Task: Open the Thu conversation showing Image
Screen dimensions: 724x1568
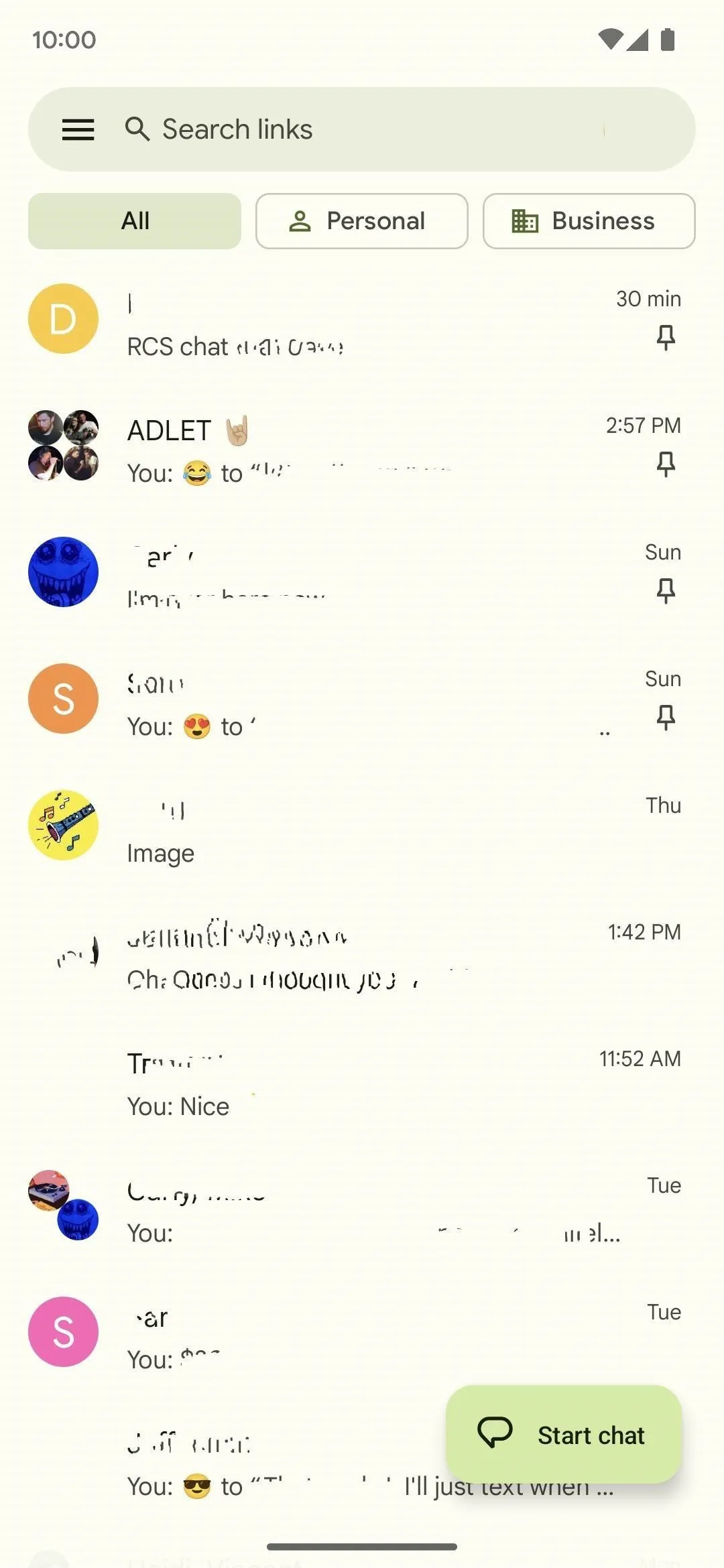Action: (362, 826)
